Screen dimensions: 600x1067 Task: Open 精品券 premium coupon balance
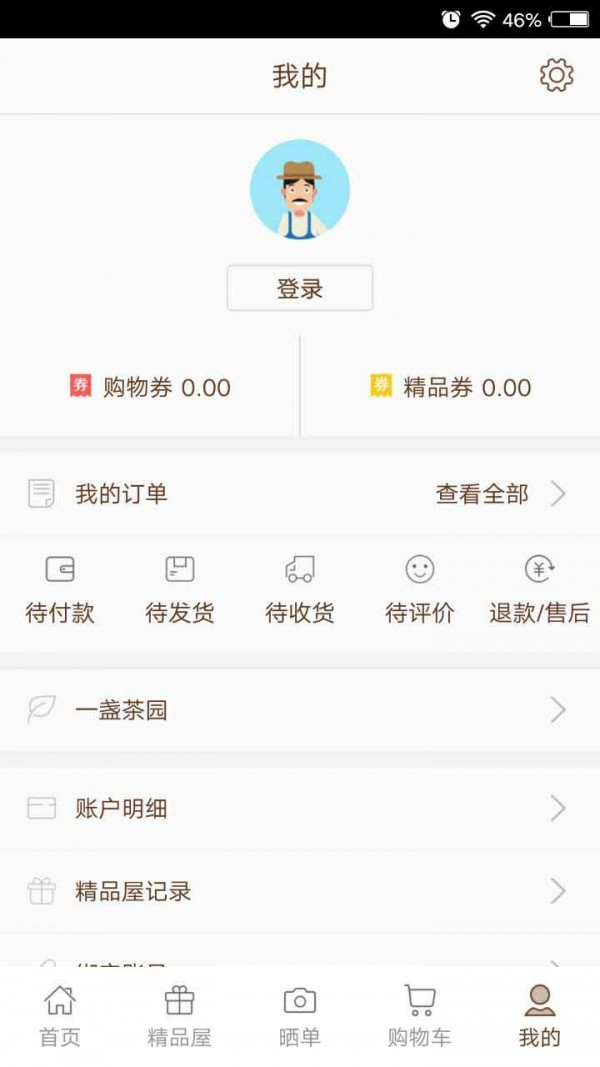[x=450, y=387]
